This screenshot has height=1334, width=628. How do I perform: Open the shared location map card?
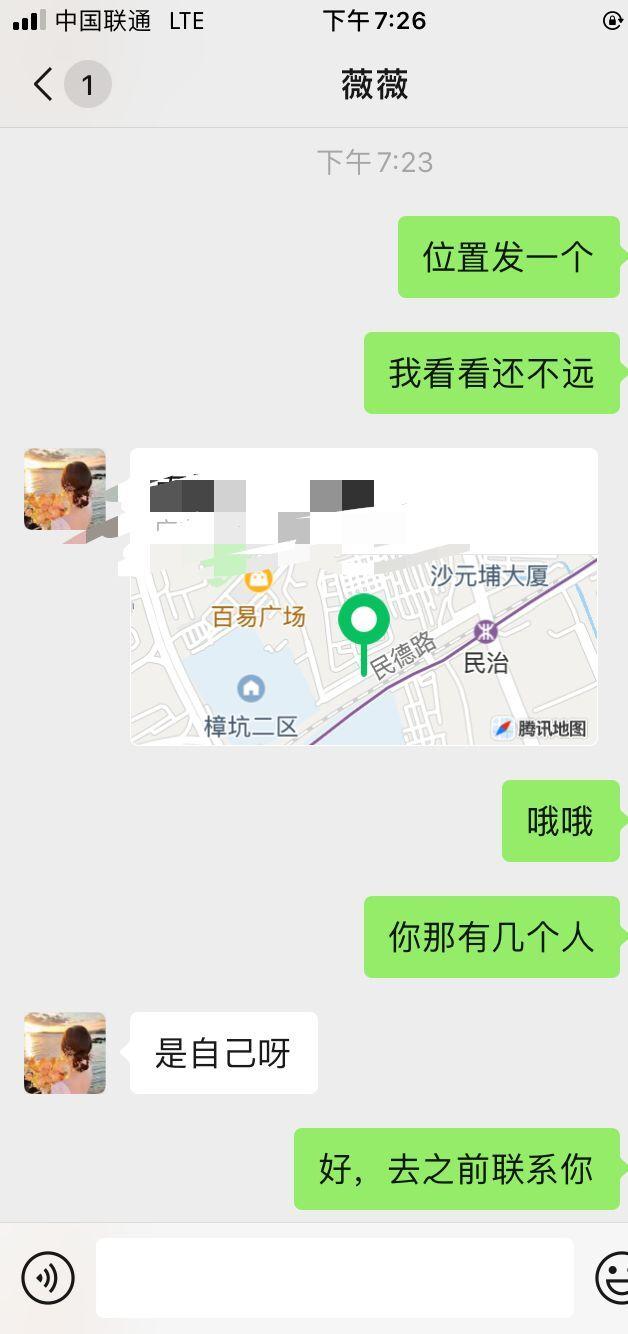pyautogui.click(x=364, y=620)
